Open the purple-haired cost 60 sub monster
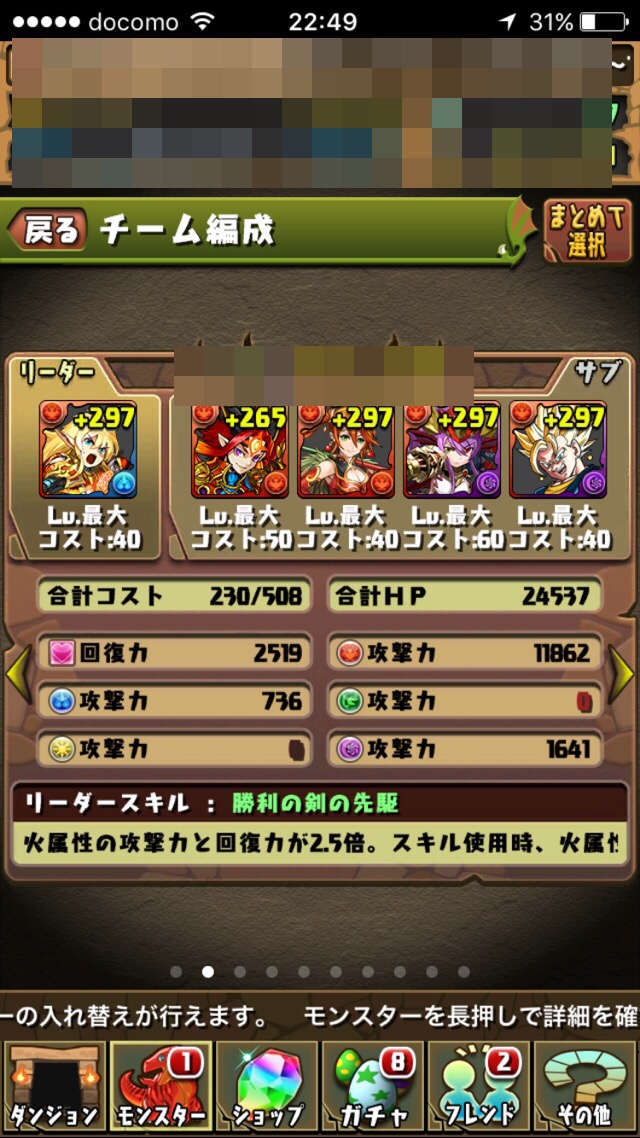 click(452, 450)
